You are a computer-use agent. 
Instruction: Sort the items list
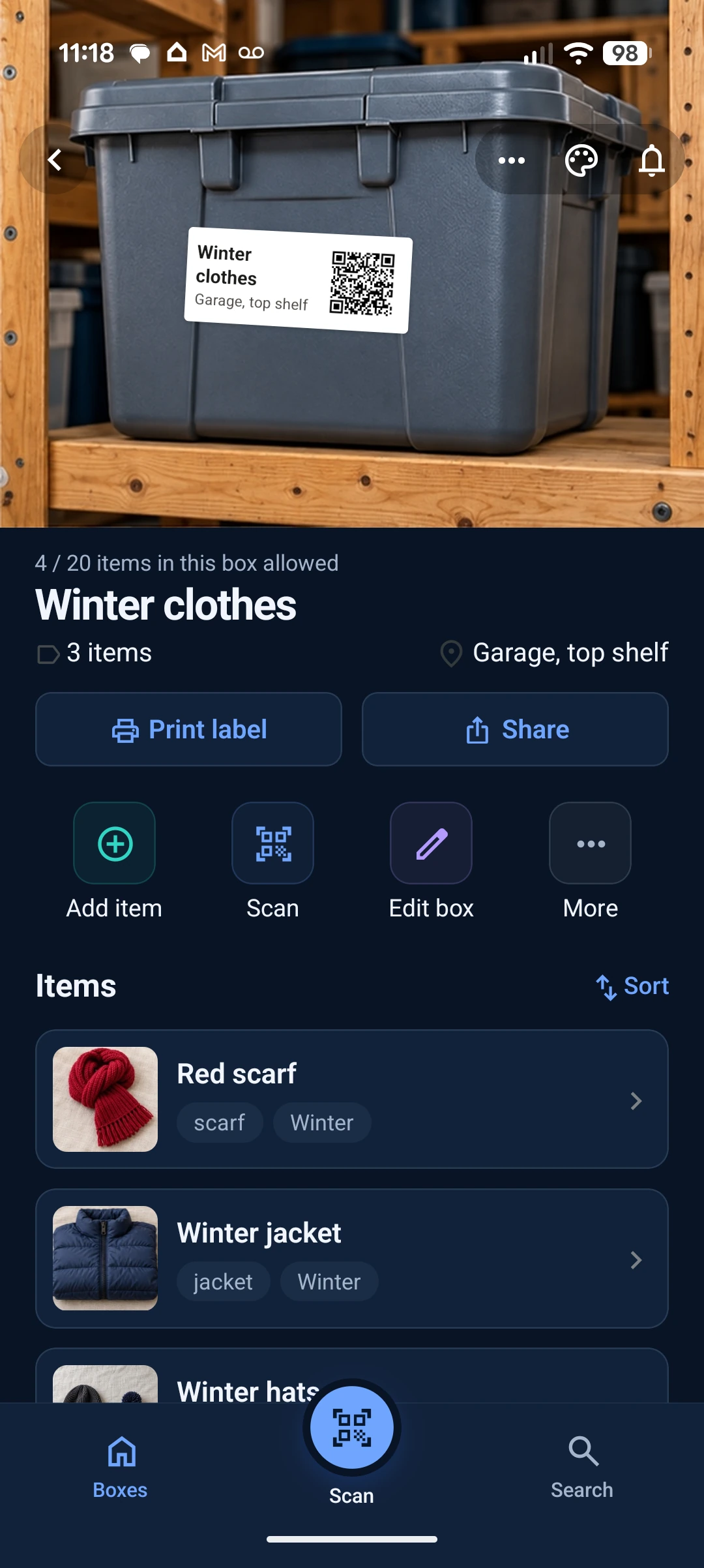click(x=632, y=986)
